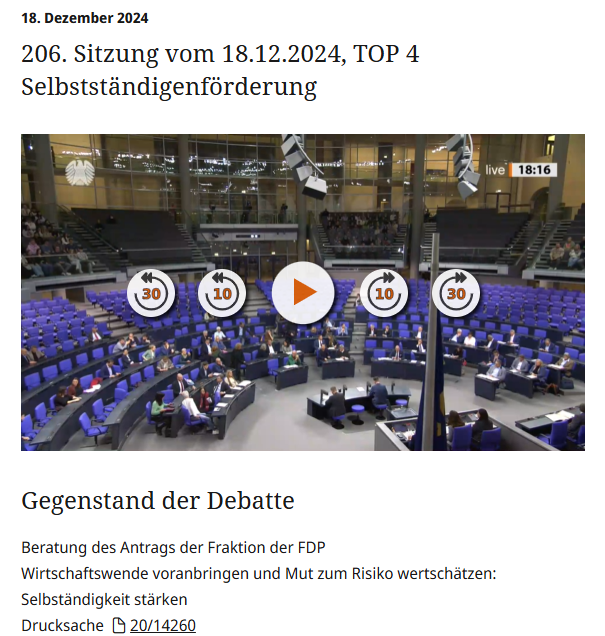Viewport: 605px width, 636px height.
Task: Rewind the video 30 seconds
Action: pyautogui.click(x=151, y=293)
